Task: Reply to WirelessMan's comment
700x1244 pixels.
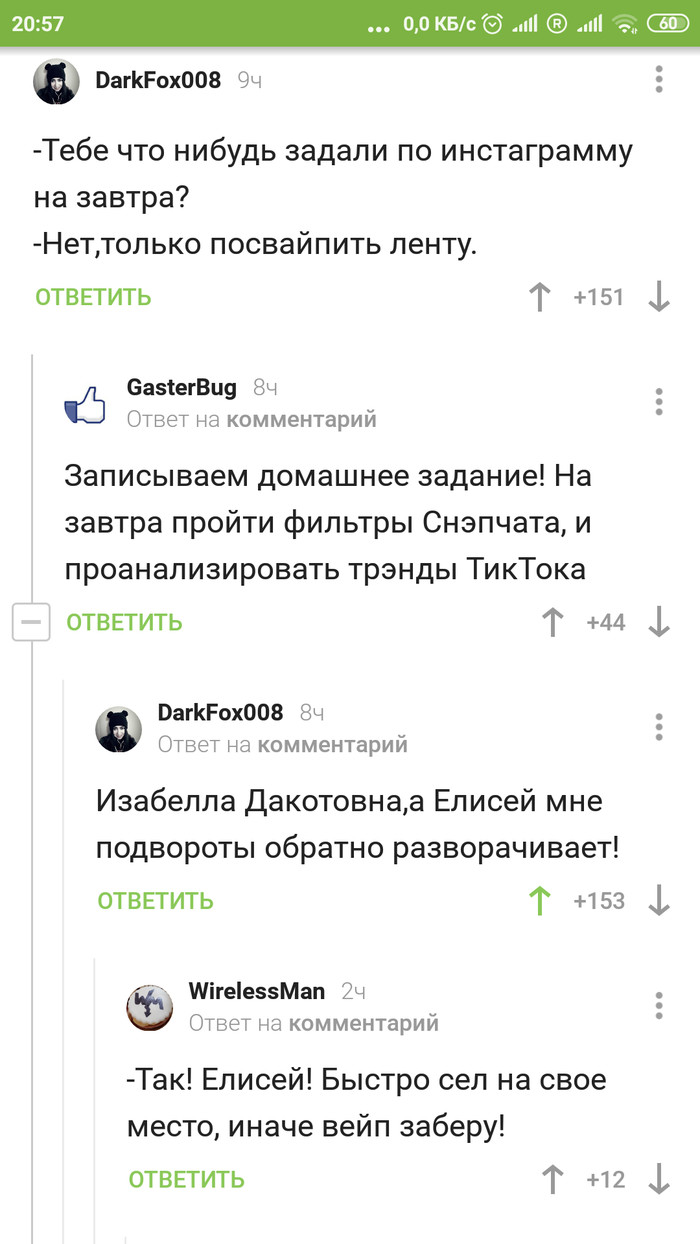Action: pyautogui.click(x=186, y=1179)
